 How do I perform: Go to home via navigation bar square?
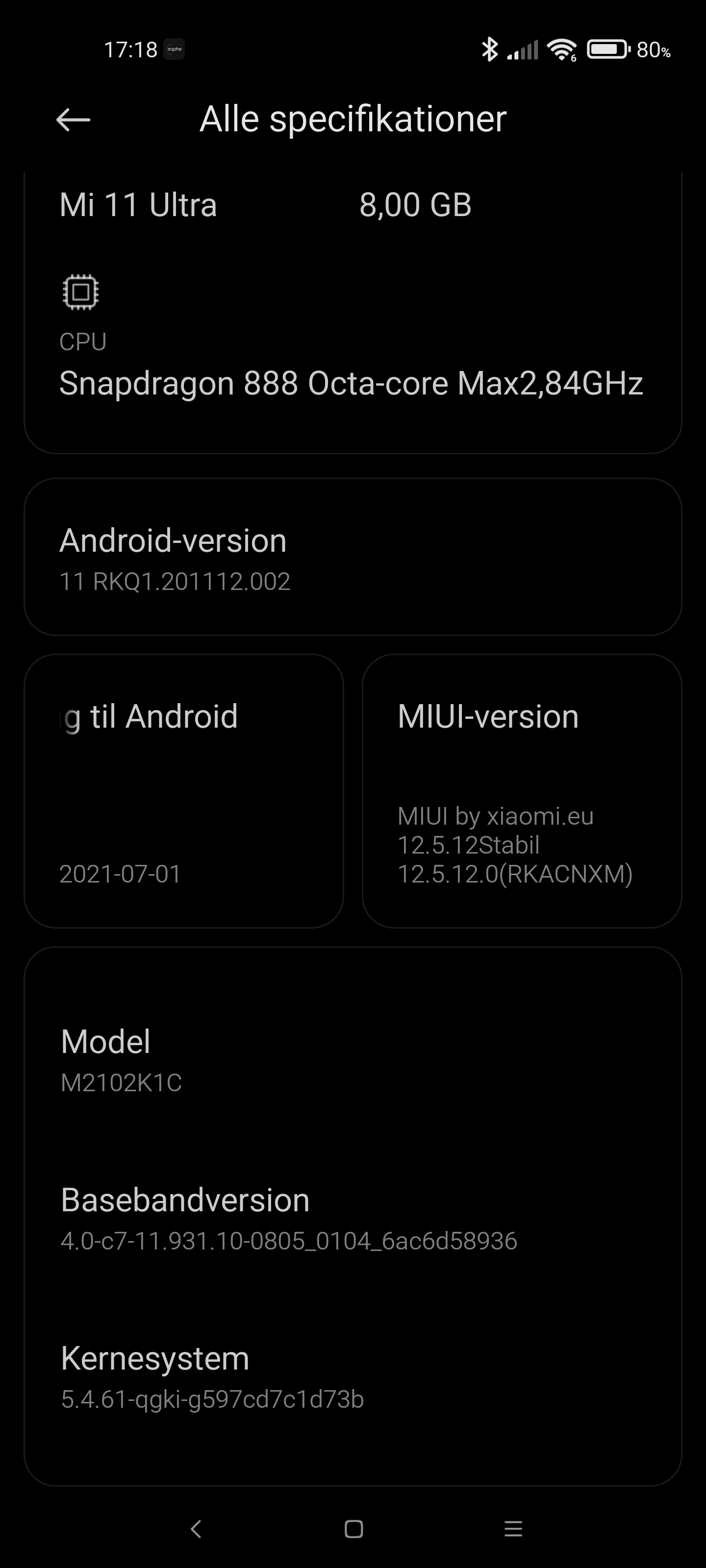click(x=353, y=1528)
